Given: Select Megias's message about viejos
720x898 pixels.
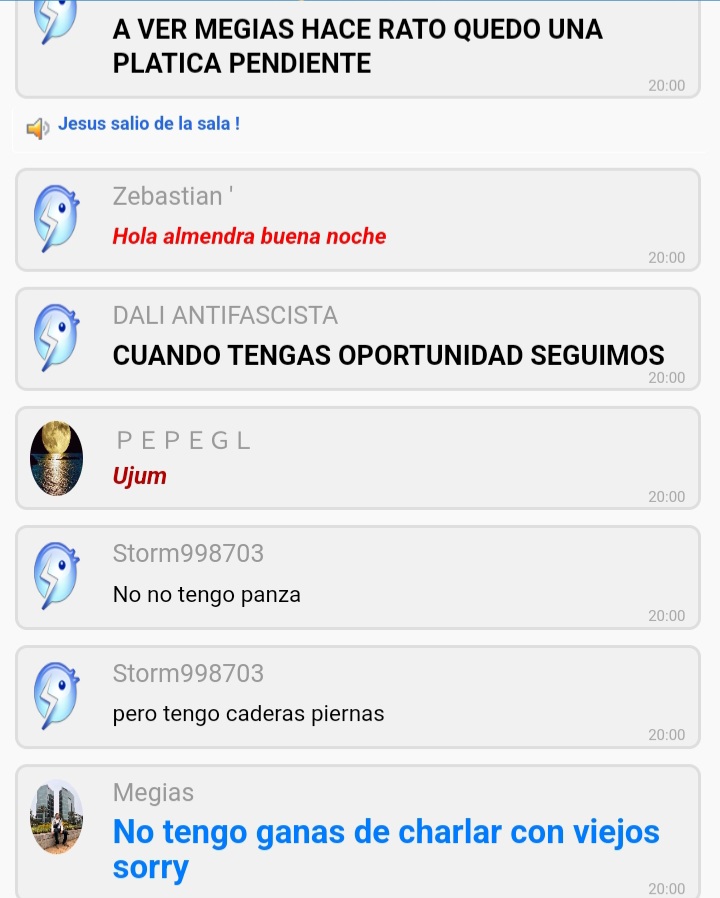Looking at the screenshot, I should pyautogui.click(x=386, y=848).
